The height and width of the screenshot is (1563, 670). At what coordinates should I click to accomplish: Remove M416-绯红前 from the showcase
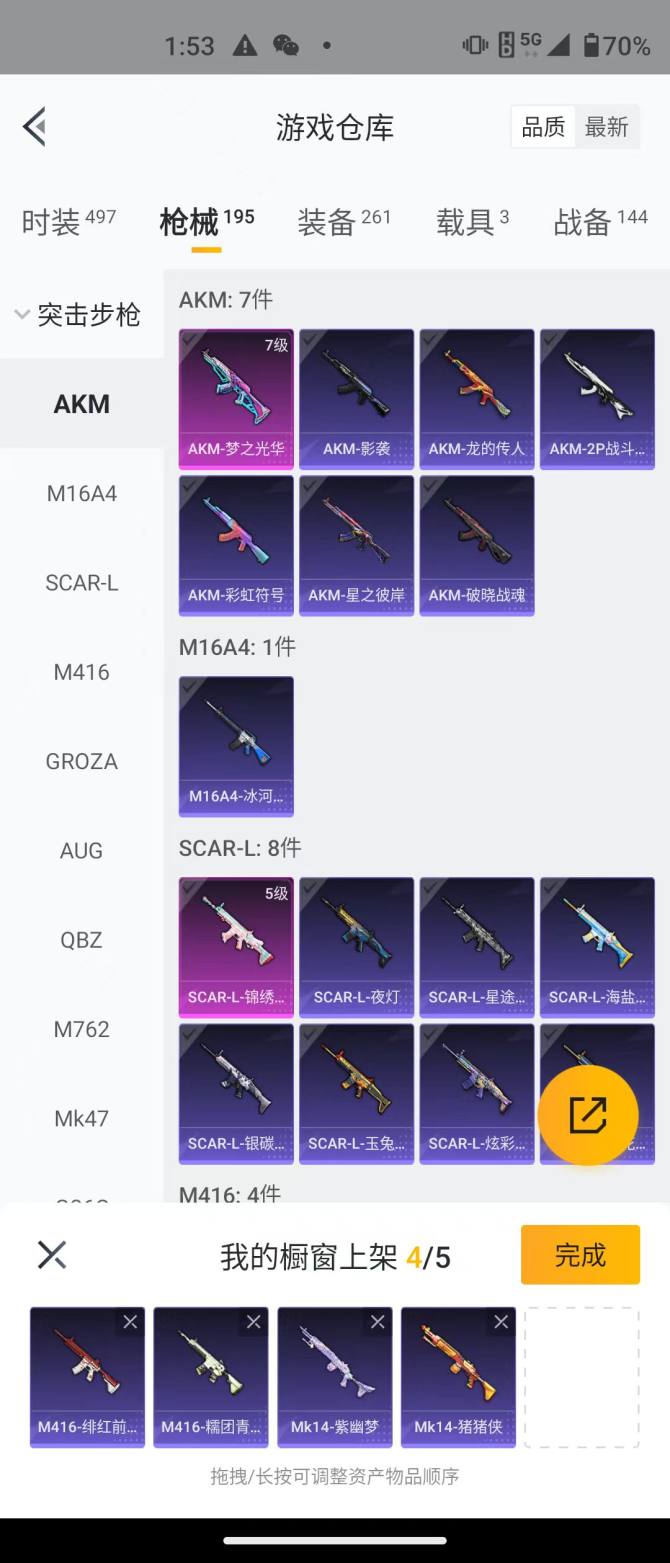pyautogui.click(x=130, y=1322)
